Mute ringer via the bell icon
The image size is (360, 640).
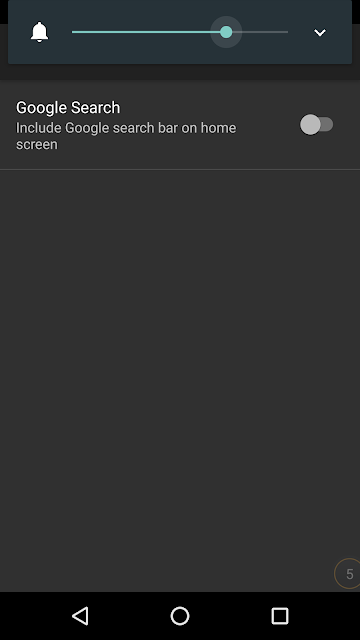pos(40,32)
